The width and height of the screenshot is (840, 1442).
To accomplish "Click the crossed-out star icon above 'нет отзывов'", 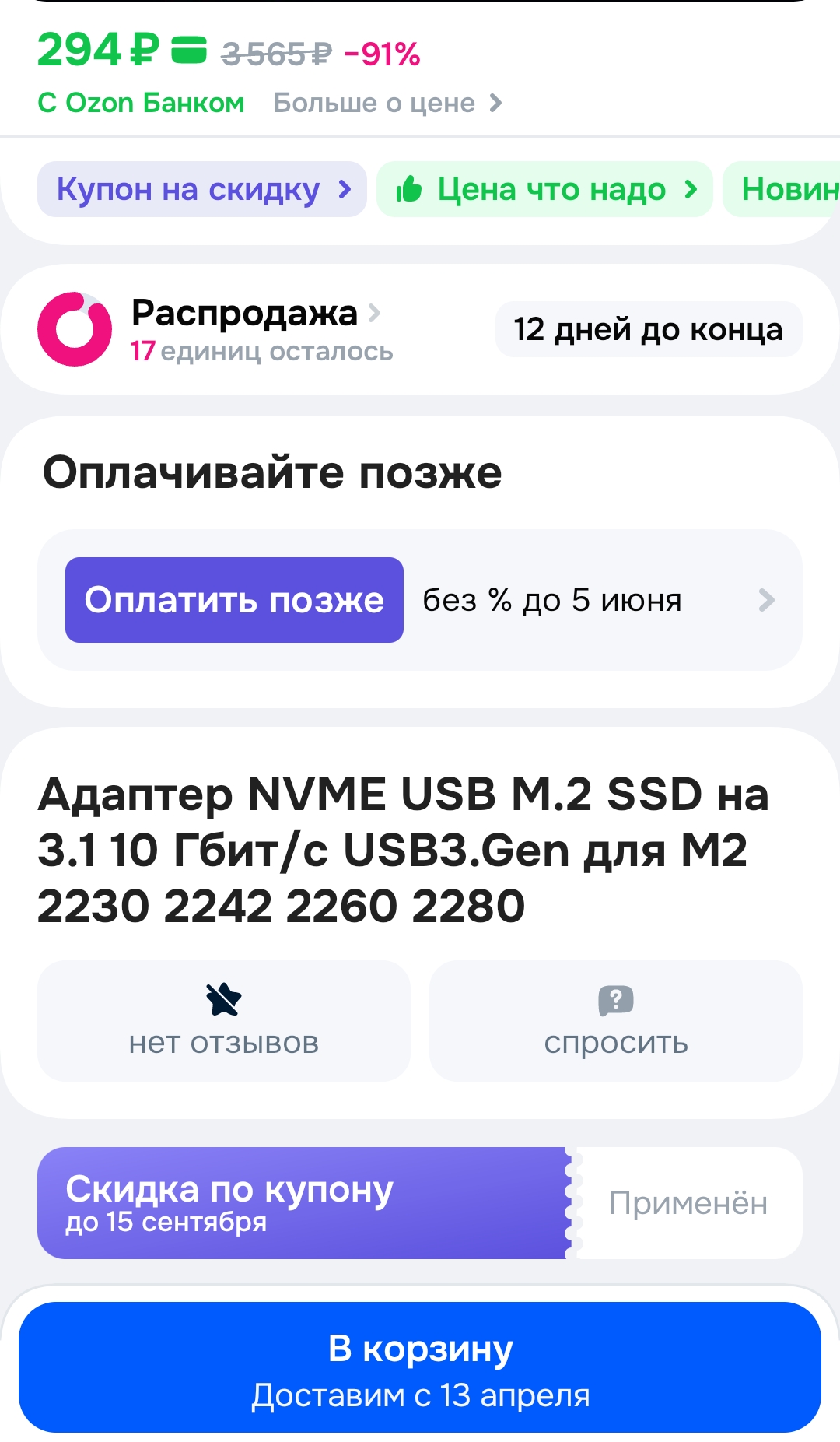I will point(224,999).
